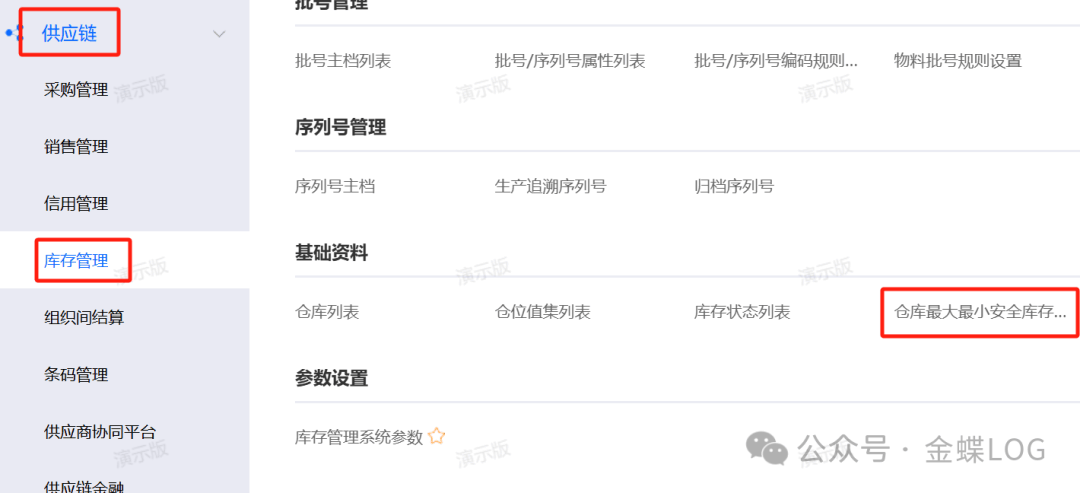Open 库存状态列表
Viewport: 1080px width, 493px height.
point(742,312)
